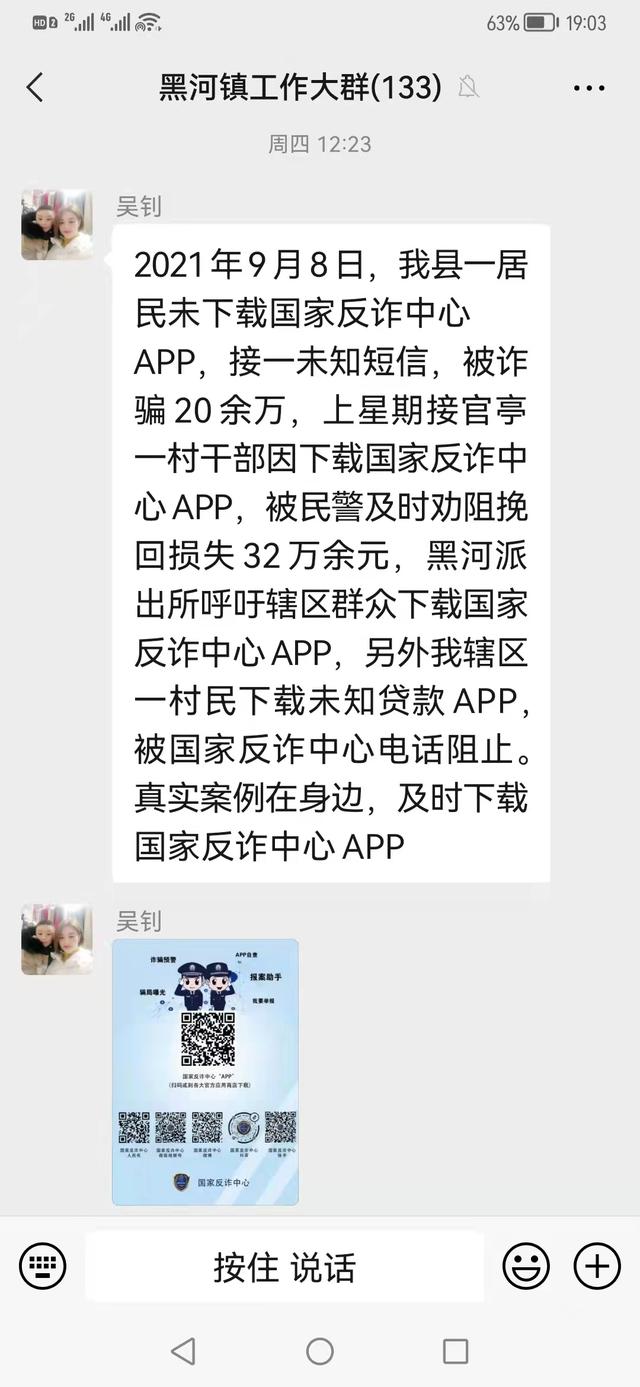Viewport: 640px width, 1387px height.
Task: Go to the home screen
Action: point(320,1352)
